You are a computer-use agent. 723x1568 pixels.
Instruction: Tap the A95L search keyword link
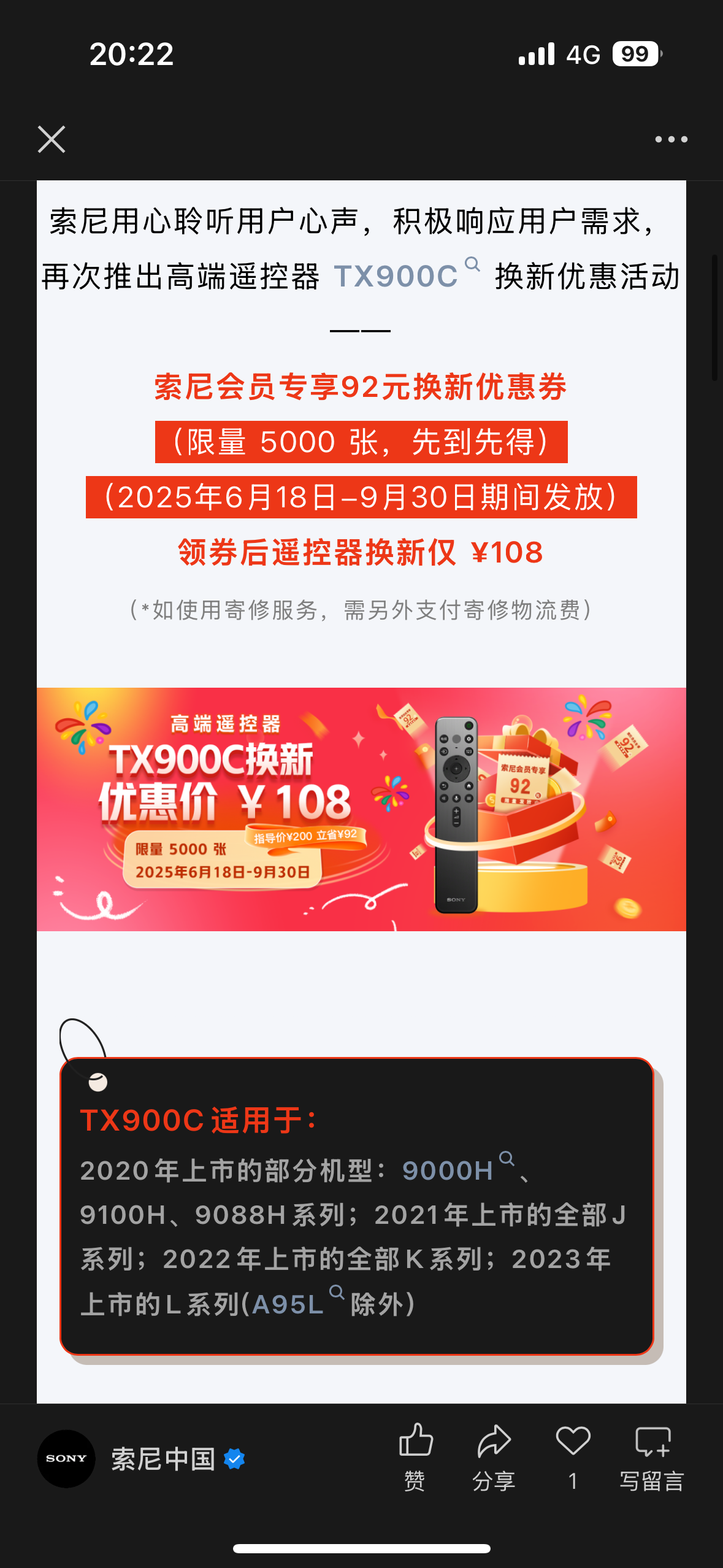click(298, 1302)
